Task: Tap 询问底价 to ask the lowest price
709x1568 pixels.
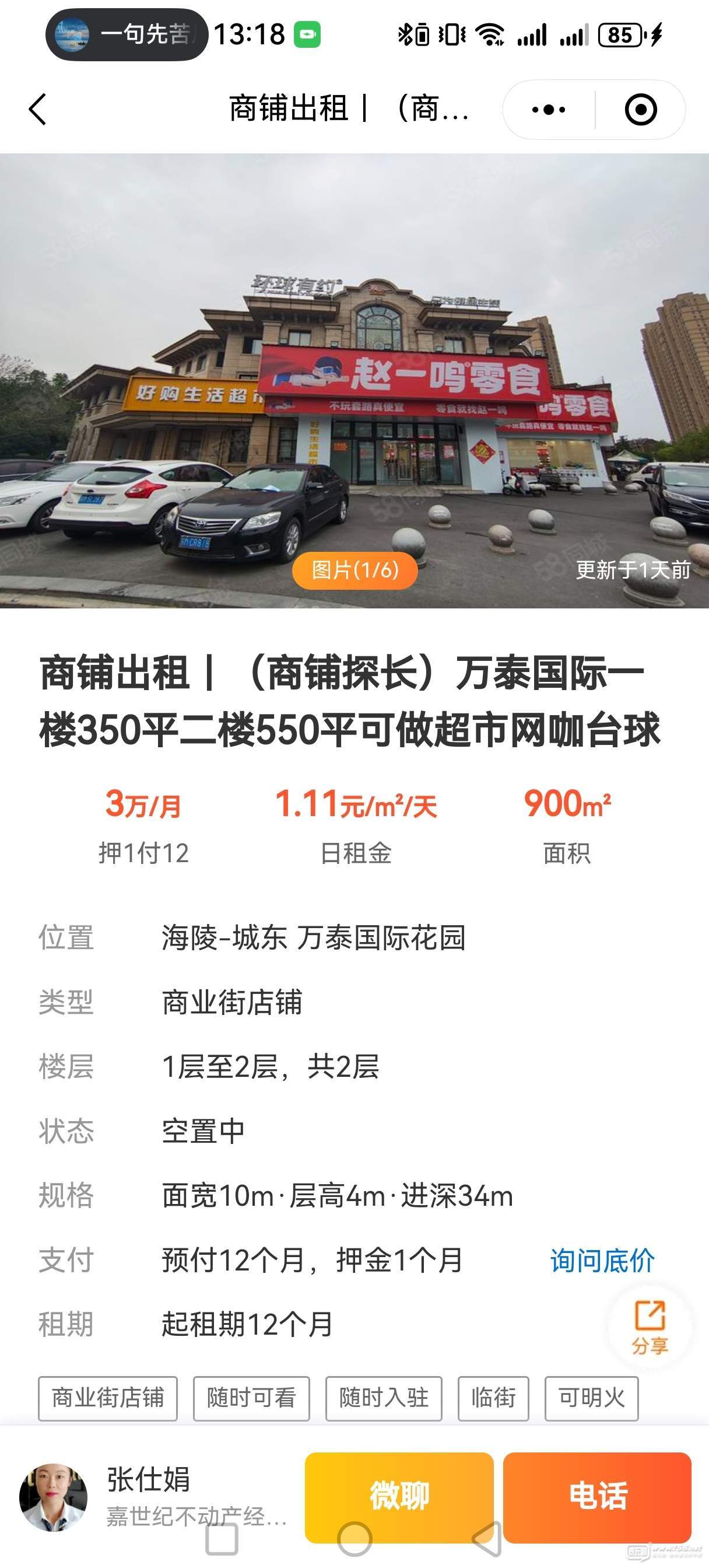Action: click(602, 1260)
